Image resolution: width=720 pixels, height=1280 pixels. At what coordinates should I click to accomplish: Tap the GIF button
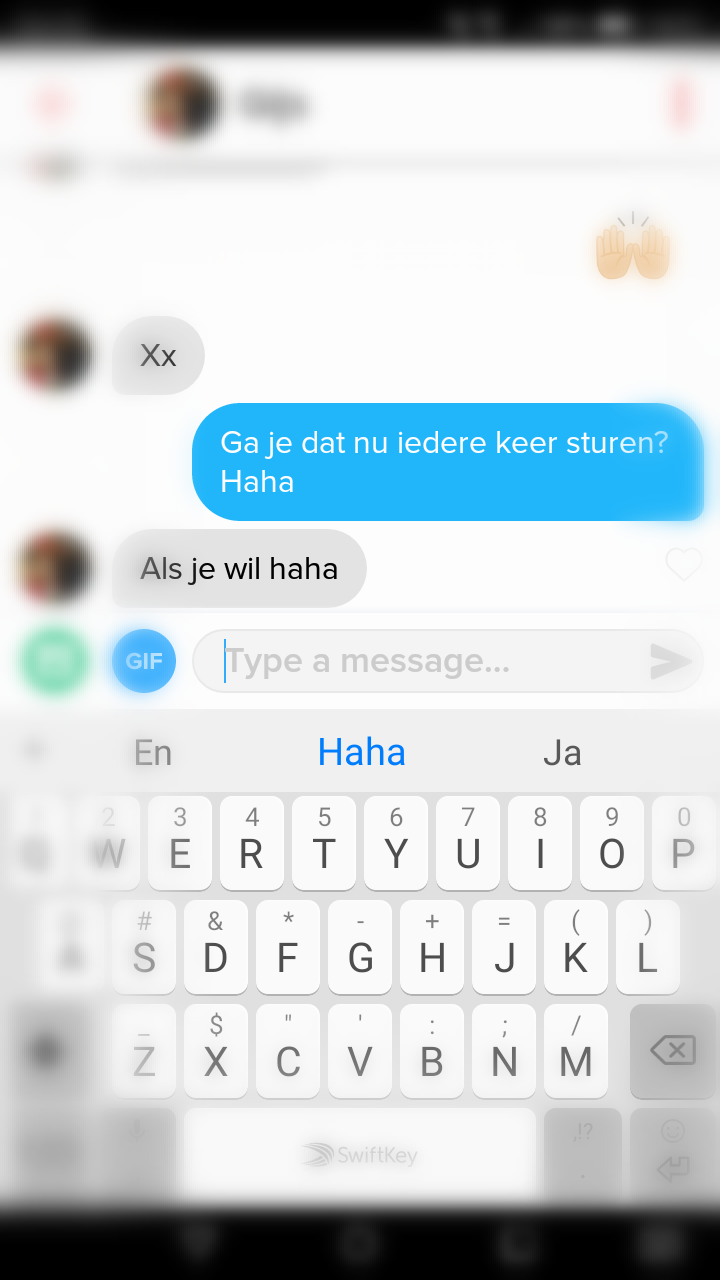tap(144, 661)
